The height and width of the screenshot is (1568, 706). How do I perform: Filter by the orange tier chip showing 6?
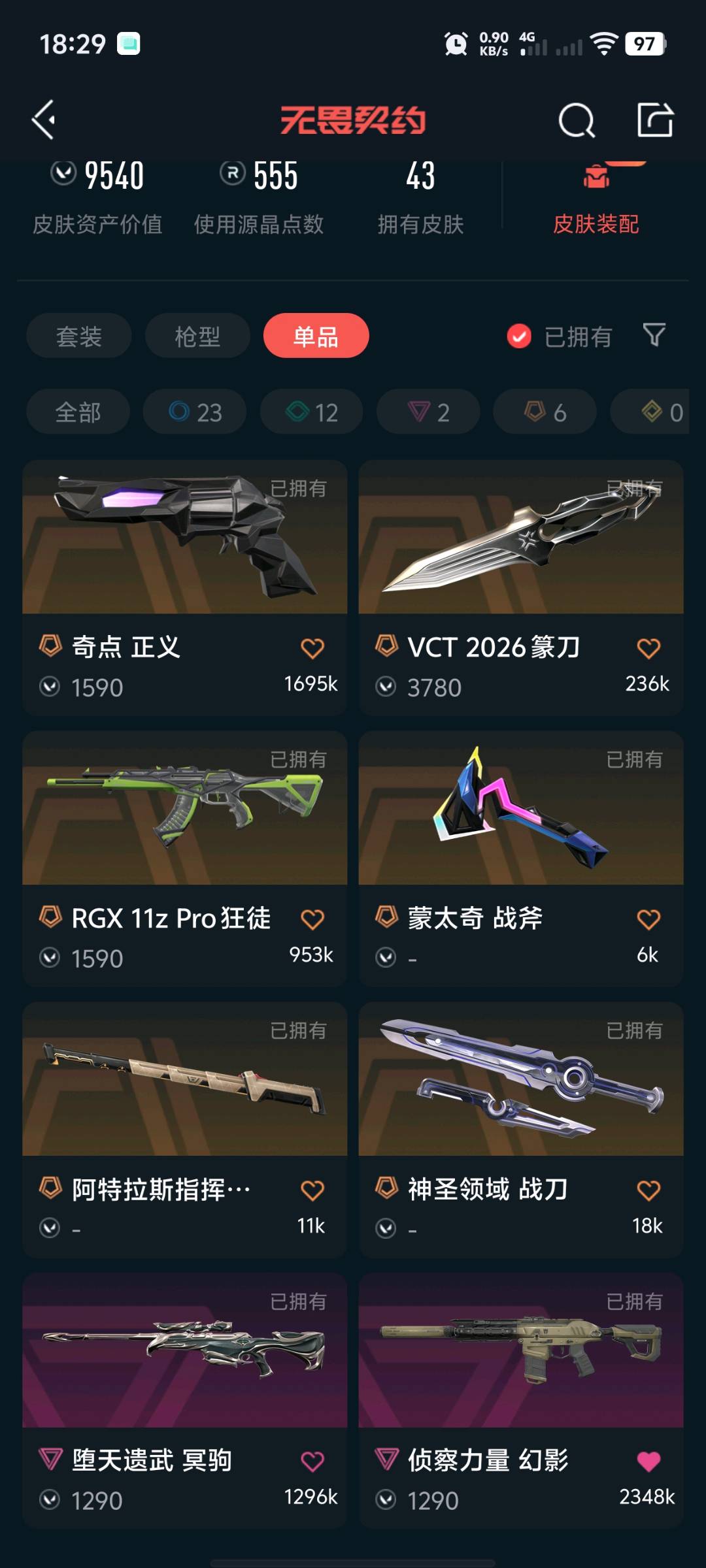click(x=545, y=412)
